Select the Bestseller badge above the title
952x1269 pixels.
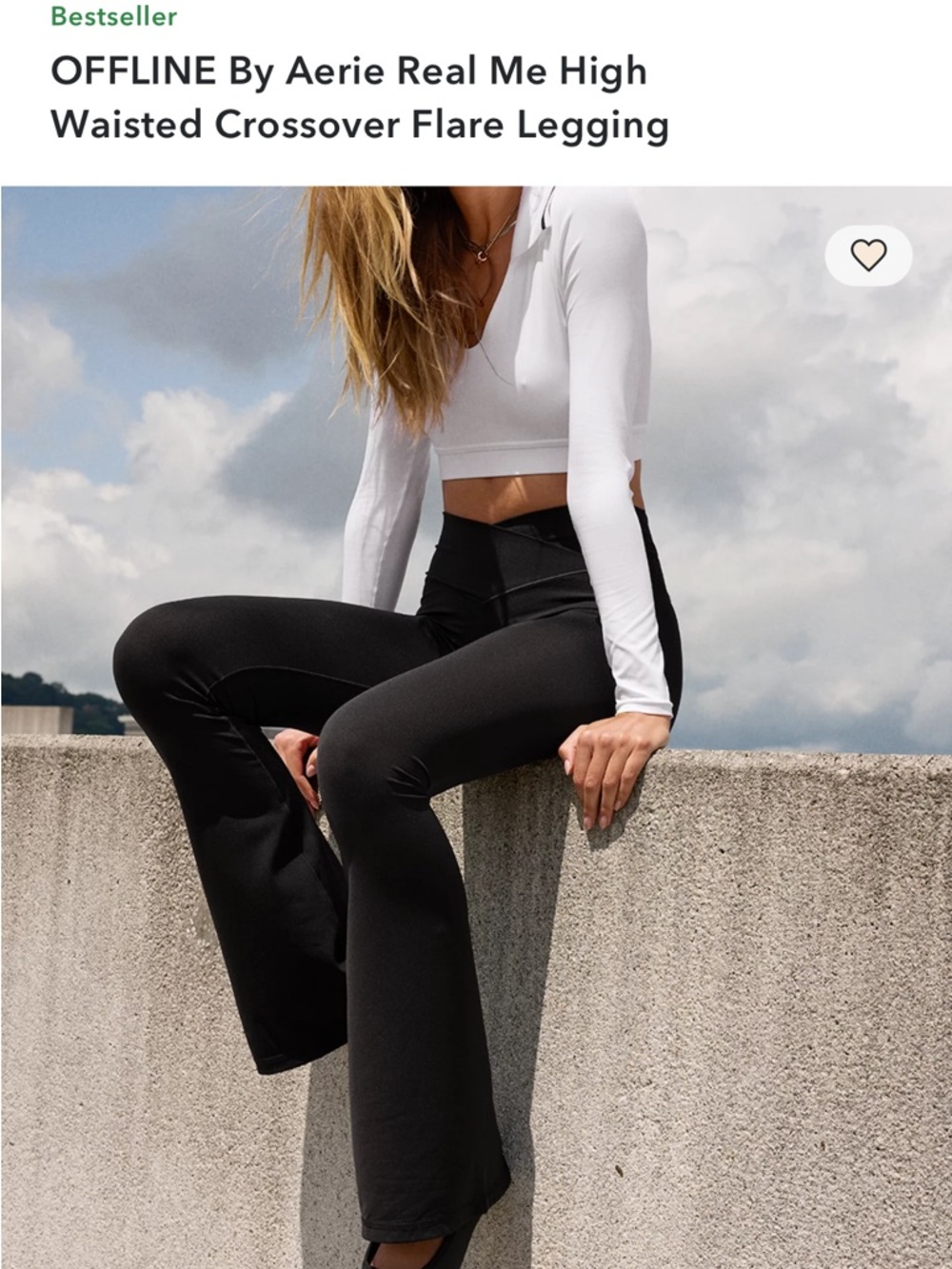tap(113, 16)
